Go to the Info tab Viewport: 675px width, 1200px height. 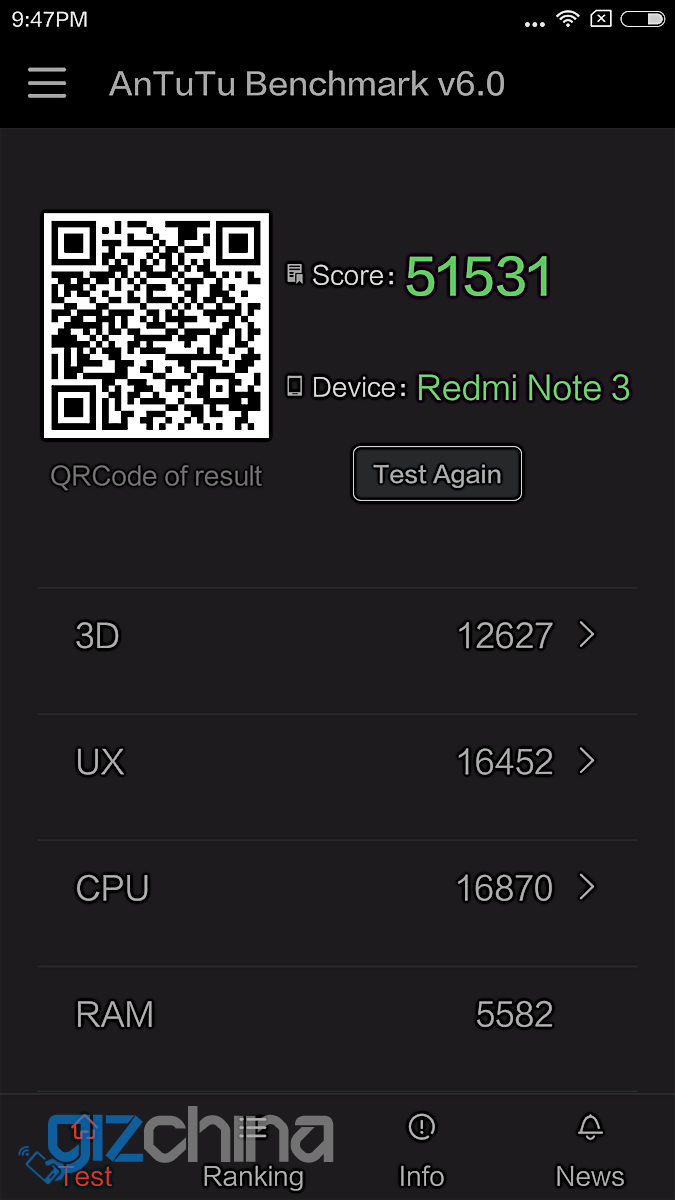[421, 1150]
